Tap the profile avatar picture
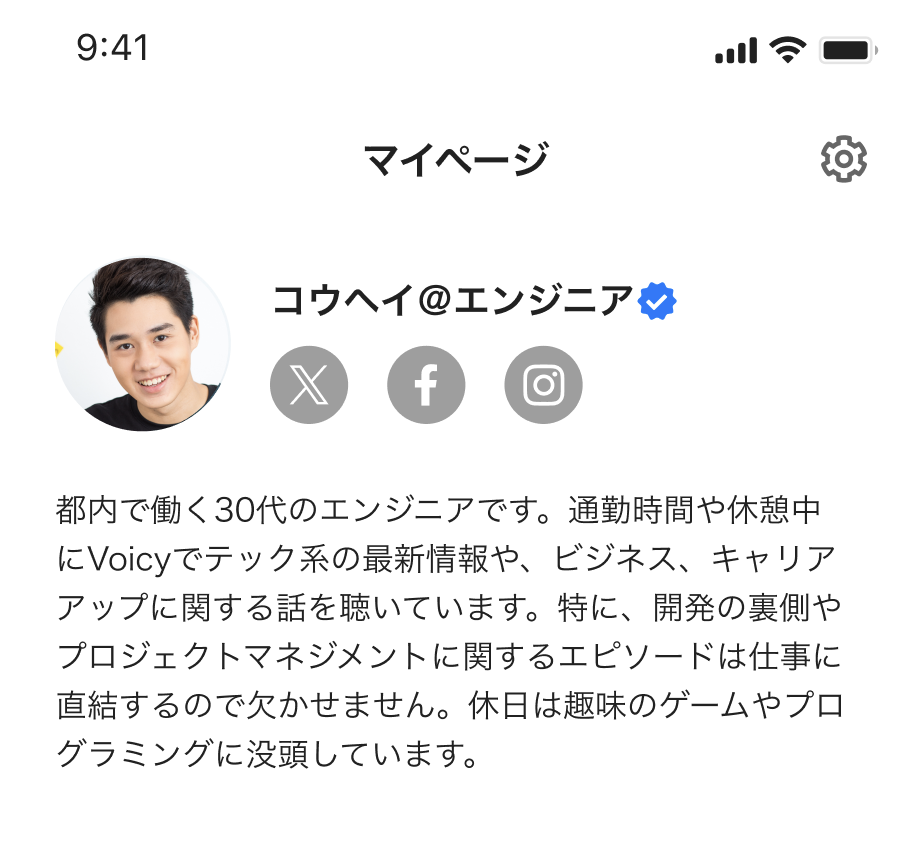Screen dimensions: 908x858 (143, 344)
